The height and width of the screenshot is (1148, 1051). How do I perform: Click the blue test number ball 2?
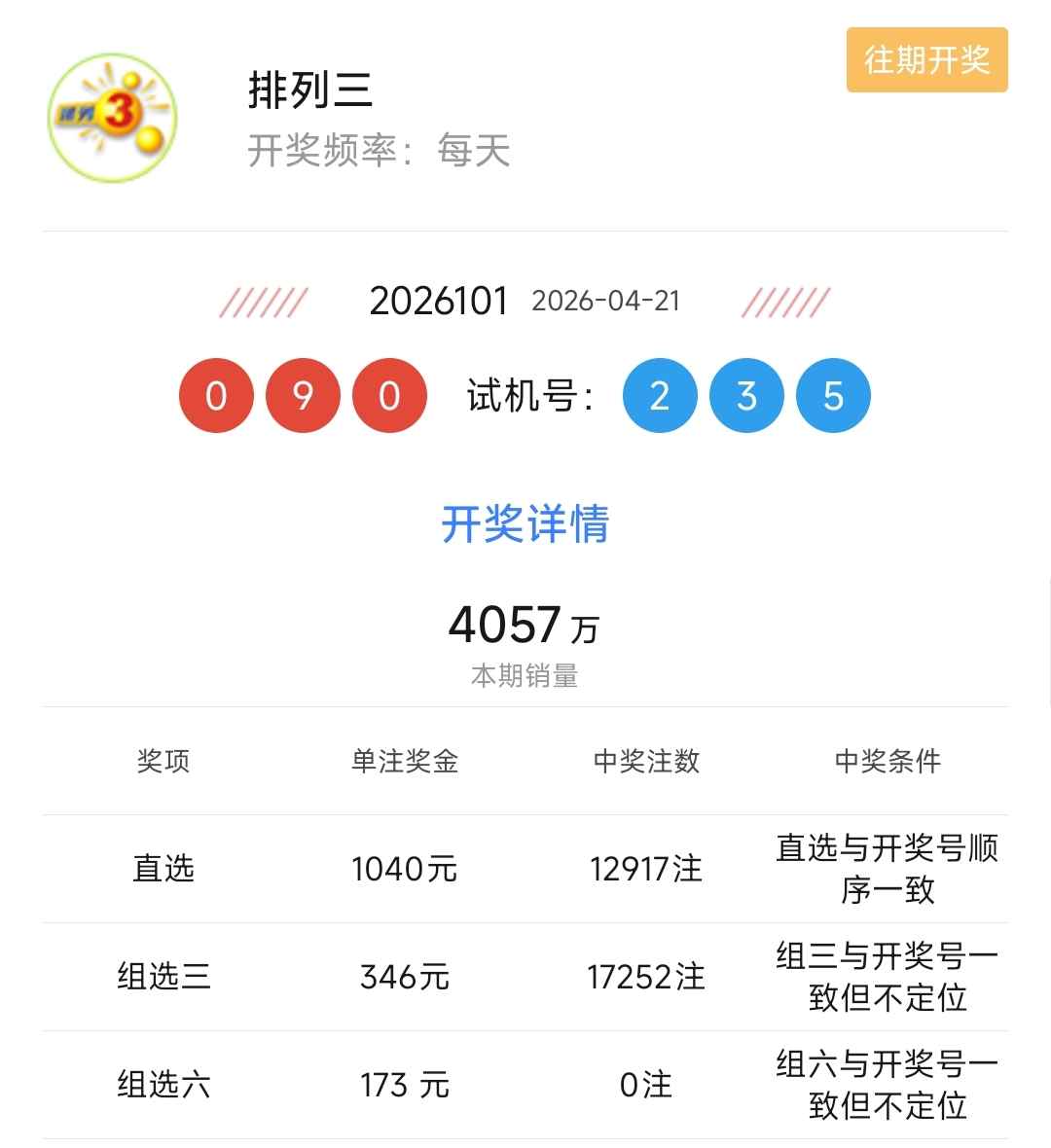(659, 395)
